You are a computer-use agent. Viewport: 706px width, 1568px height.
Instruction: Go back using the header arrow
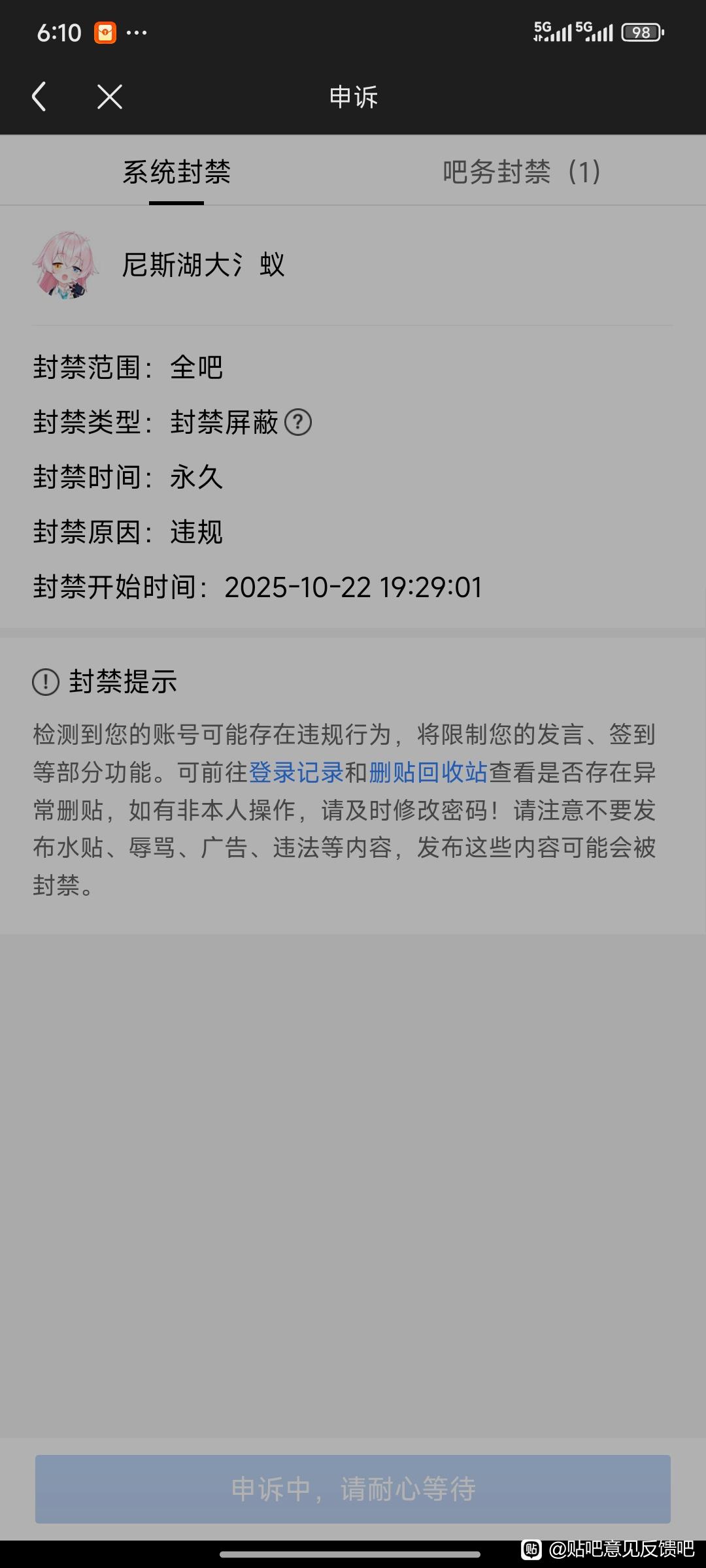pyautogui.click(x=39, y=97)
